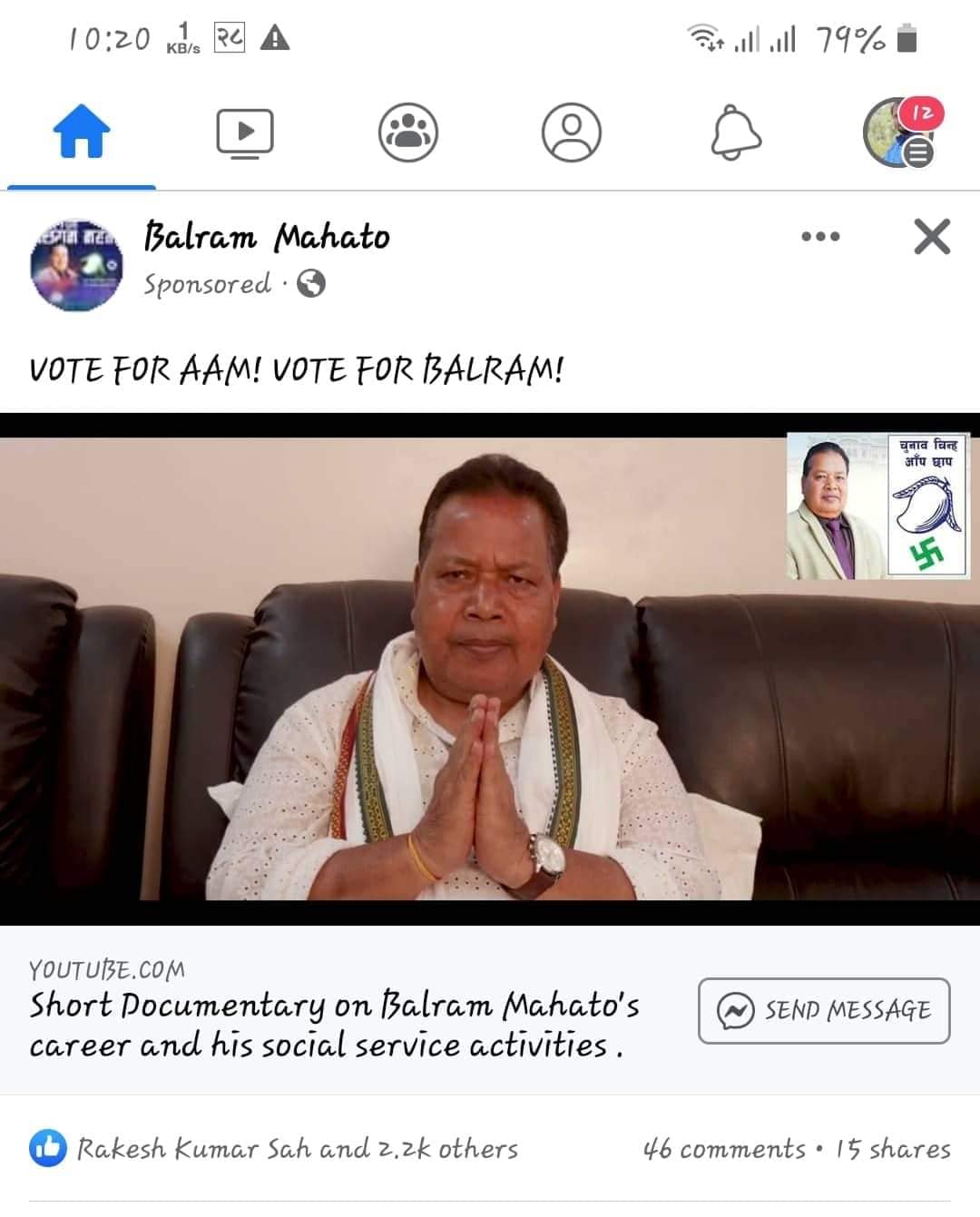Open the Profile tab

(x=572, y=132)
